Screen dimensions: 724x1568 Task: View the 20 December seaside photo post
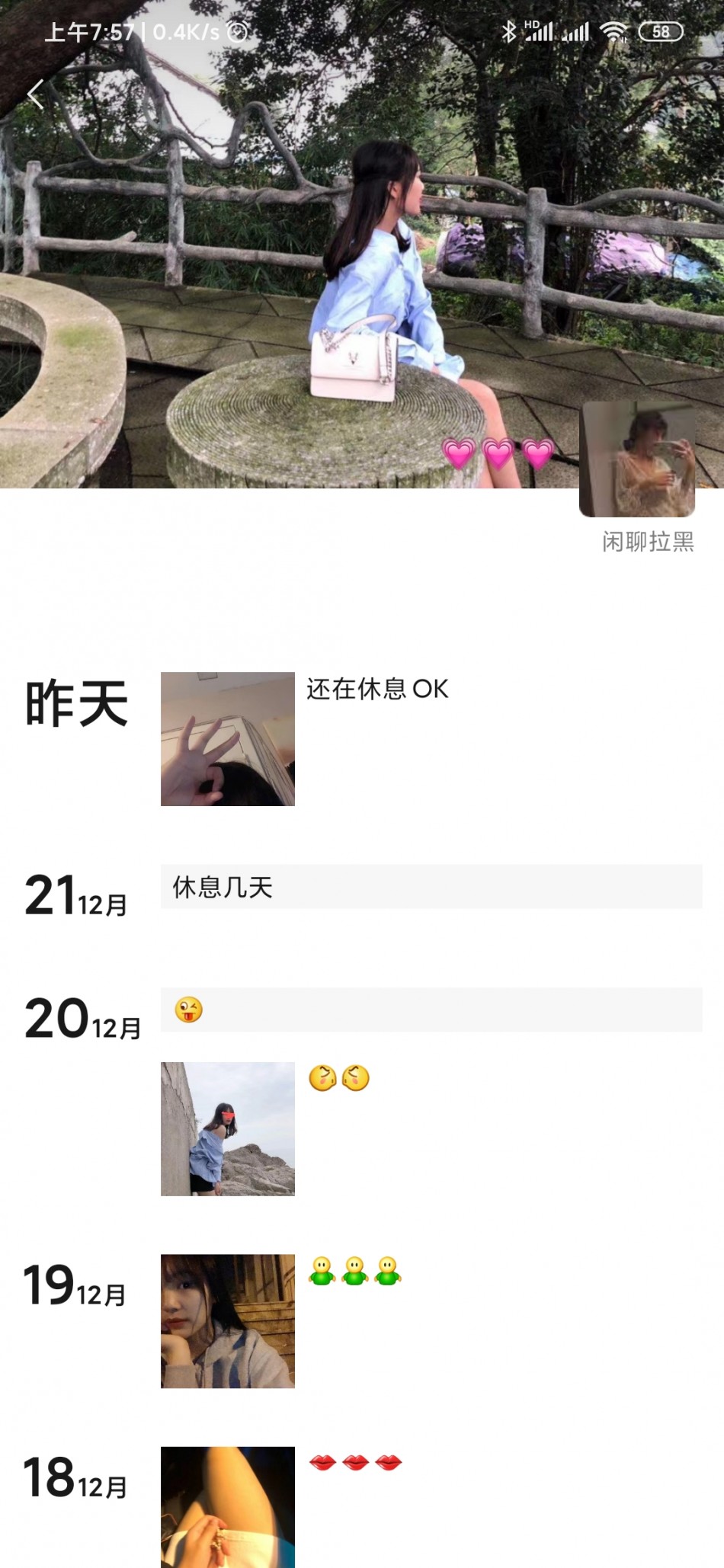[x=227, y=1129]
